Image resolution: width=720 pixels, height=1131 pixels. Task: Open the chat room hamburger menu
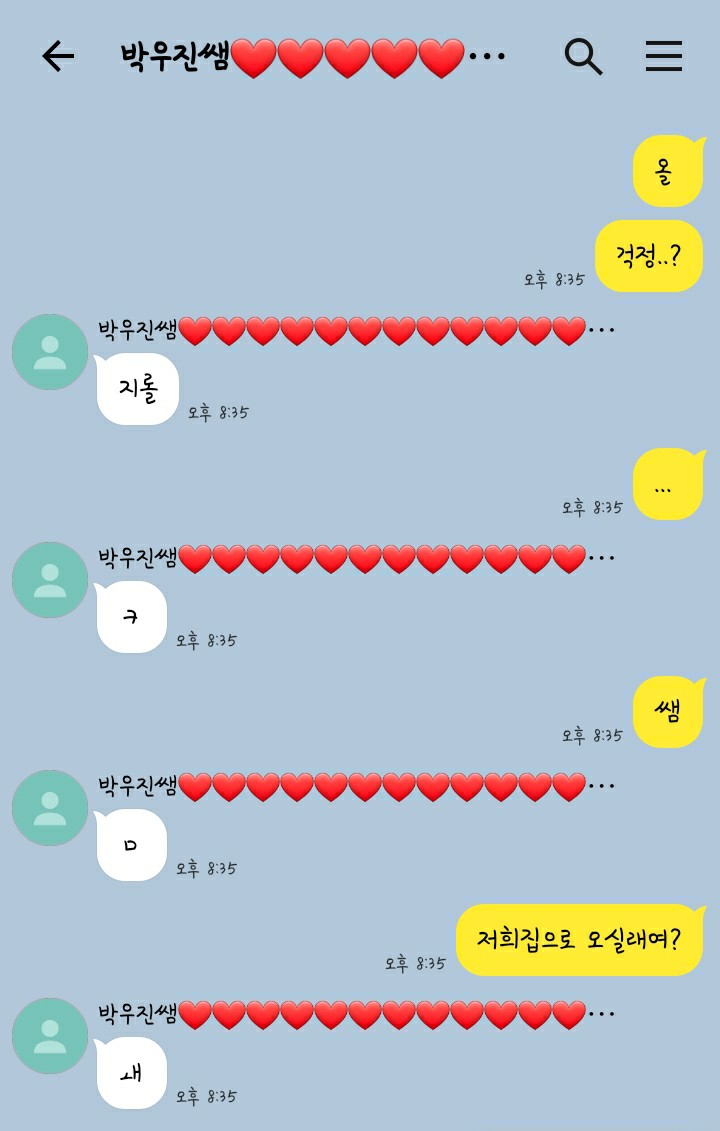click(663, 57)
